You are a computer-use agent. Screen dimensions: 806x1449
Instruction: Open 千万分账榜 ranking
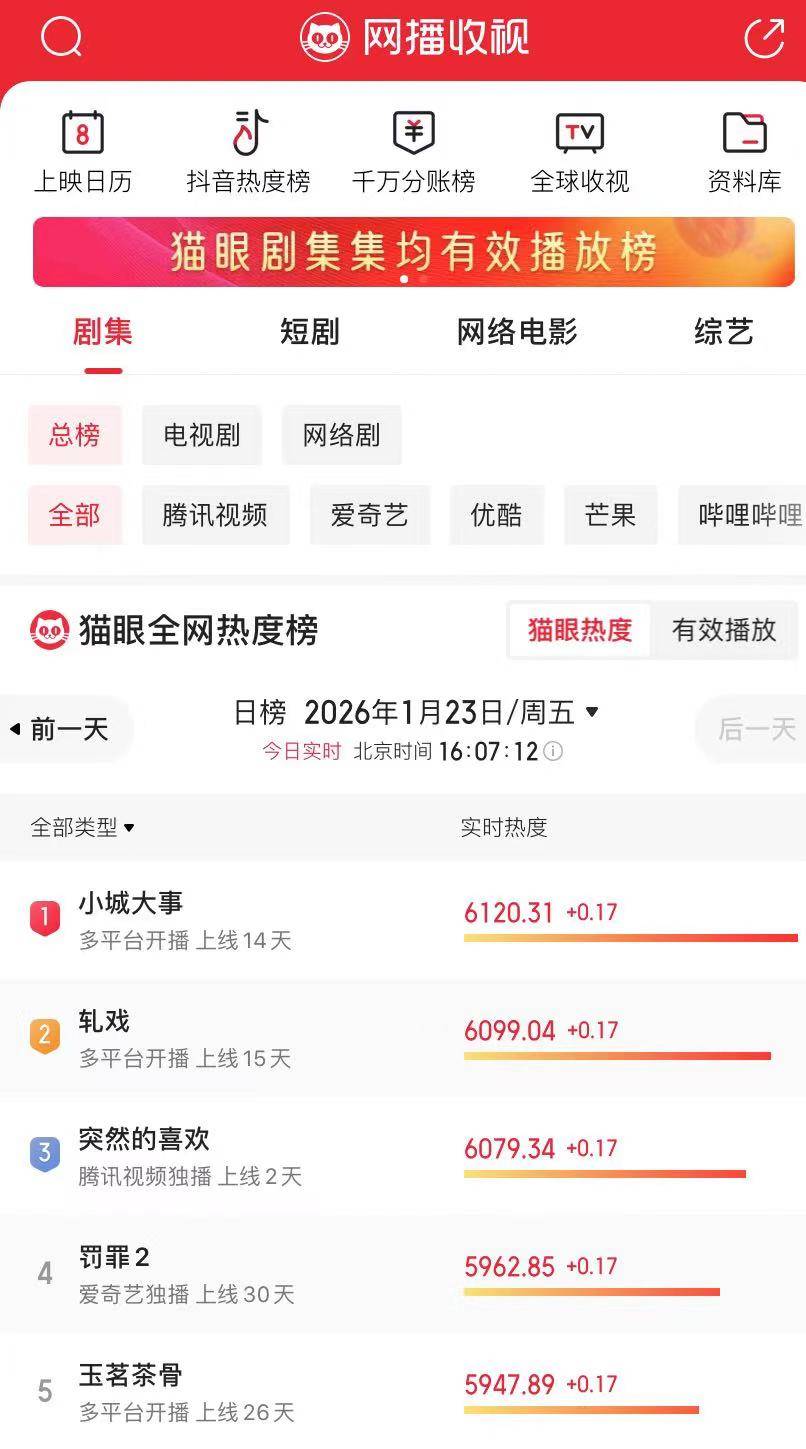(413, 152)
